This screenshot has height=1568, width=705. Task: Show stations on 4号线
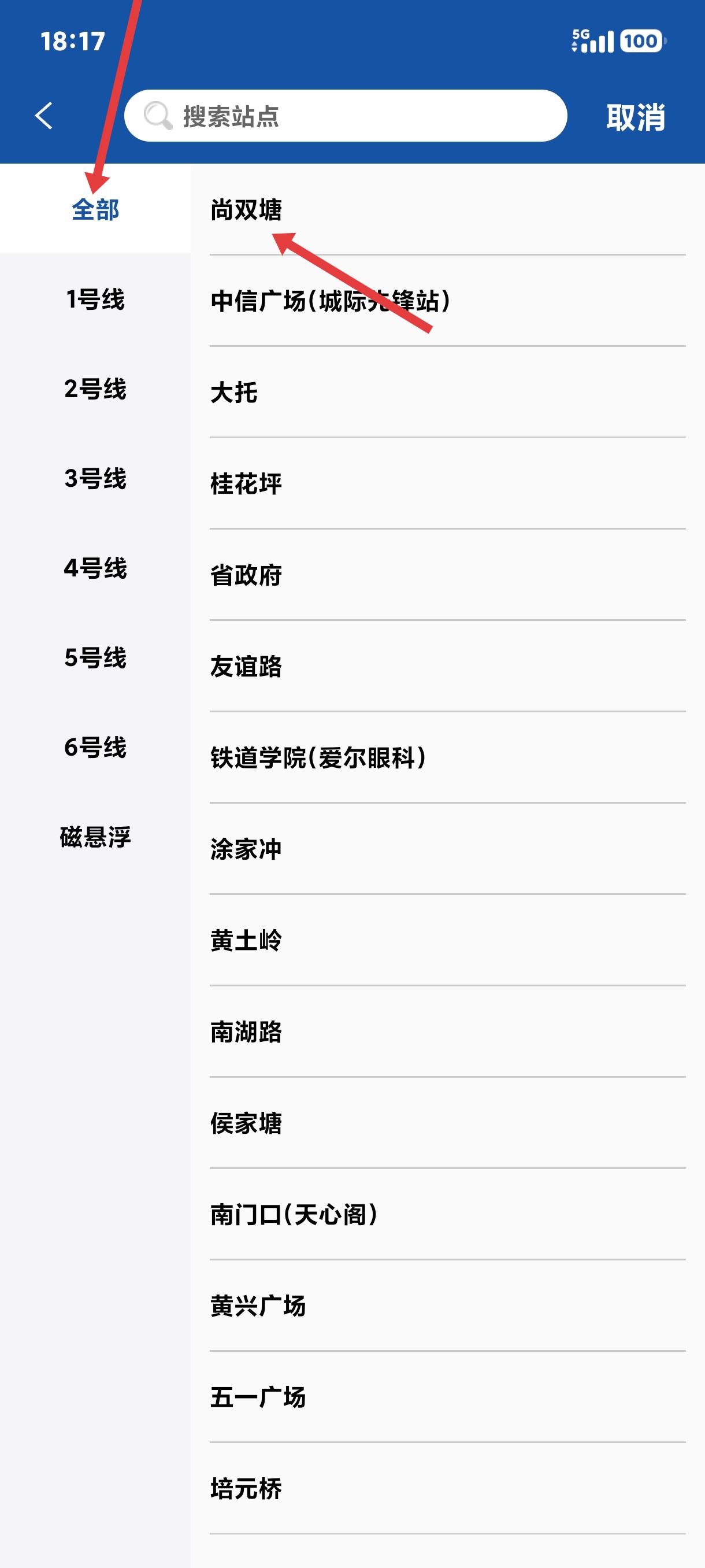coord(95,568)
